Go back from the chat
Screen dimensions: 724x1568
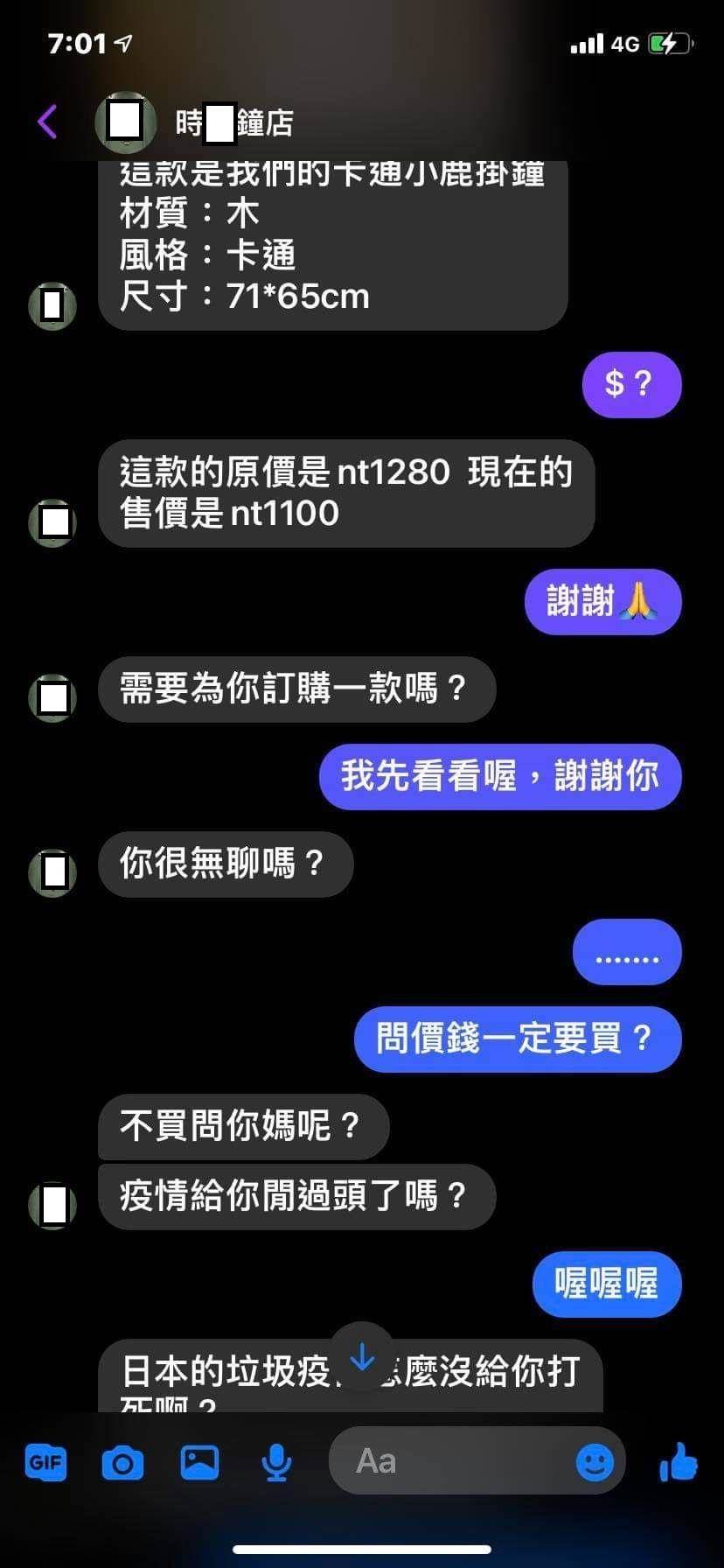click(x=47, y=122)
